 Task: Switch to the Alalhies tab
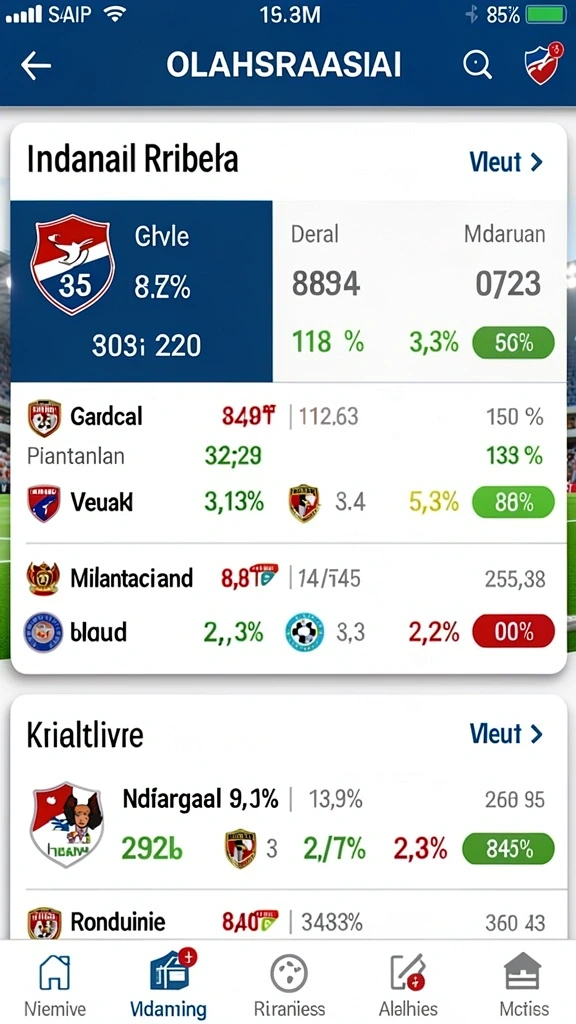coord(408,985)
